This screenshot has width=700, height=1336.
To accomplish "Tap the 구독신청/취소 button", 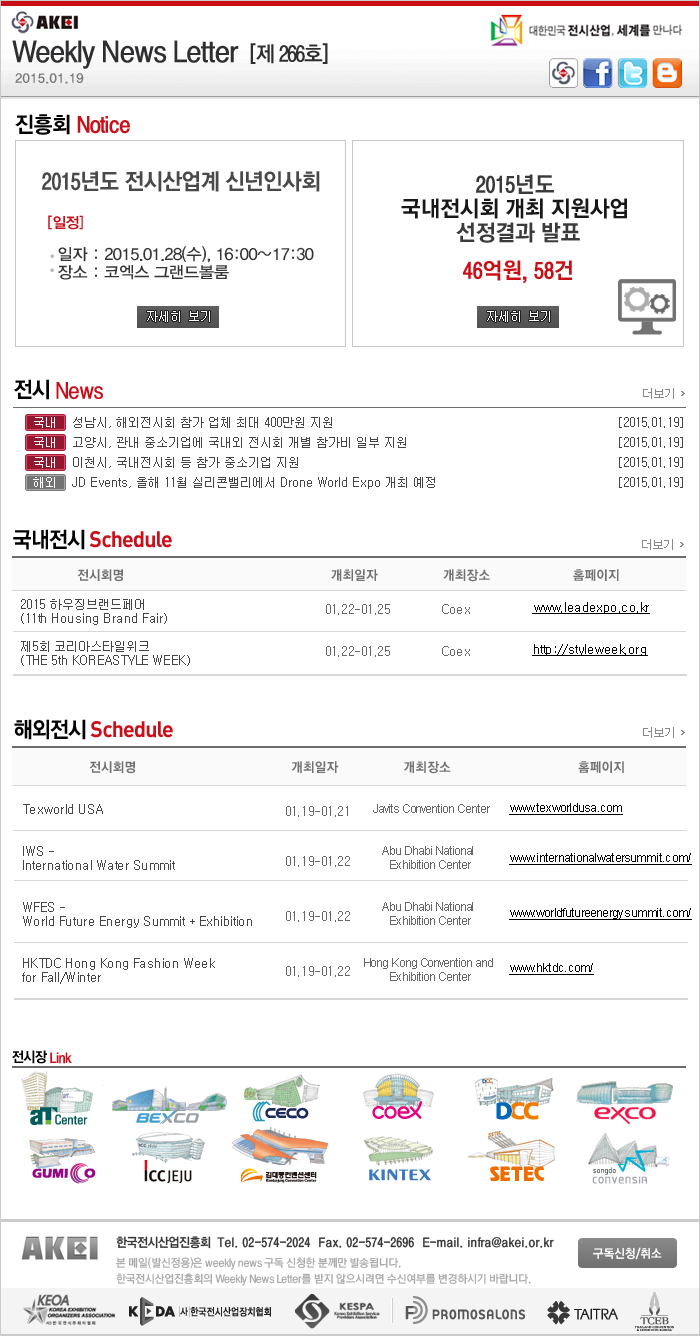I will click(x=627, y=1253).
